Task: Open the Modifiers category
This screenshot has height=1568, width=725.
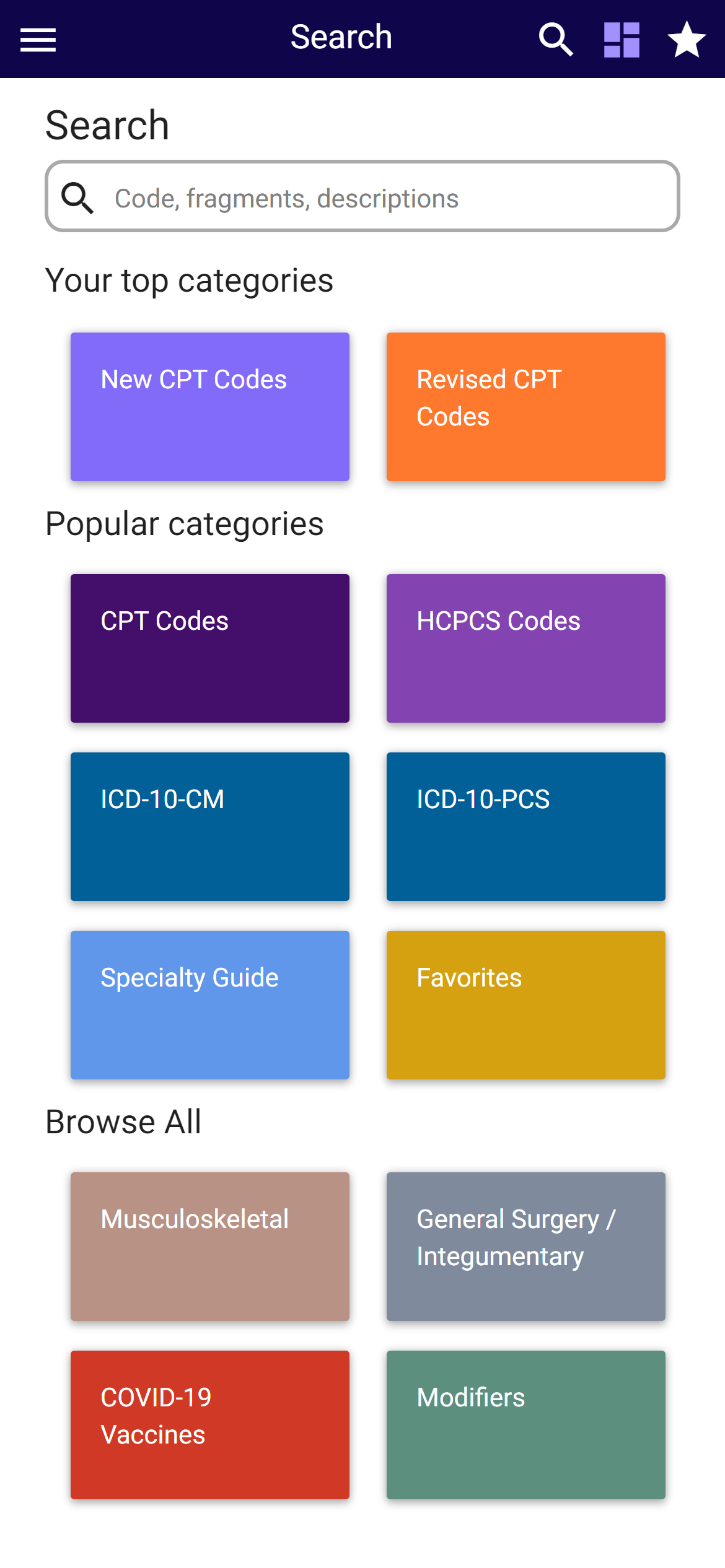Action: click(526, 1425)
